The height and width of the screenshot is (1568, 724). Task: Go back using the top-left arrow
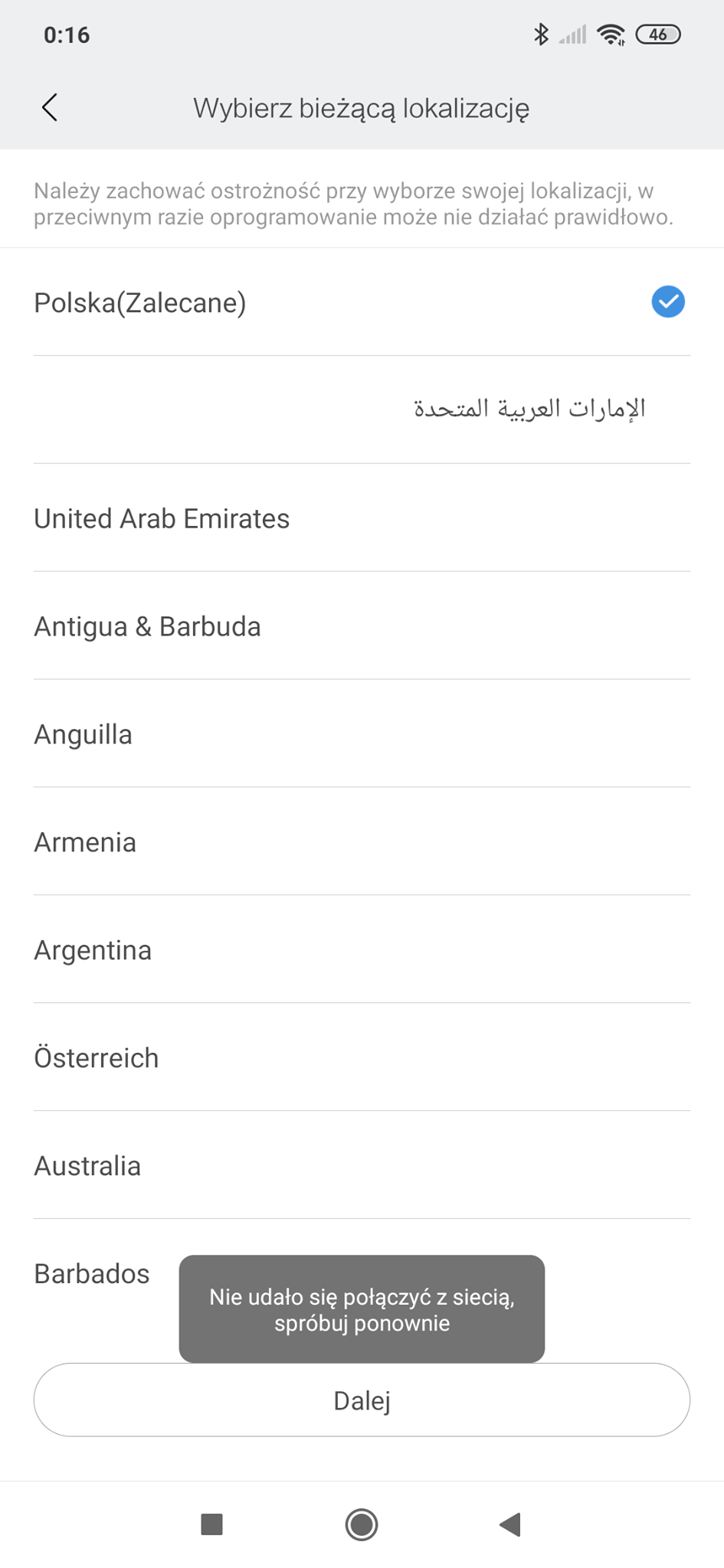[50, 108]
